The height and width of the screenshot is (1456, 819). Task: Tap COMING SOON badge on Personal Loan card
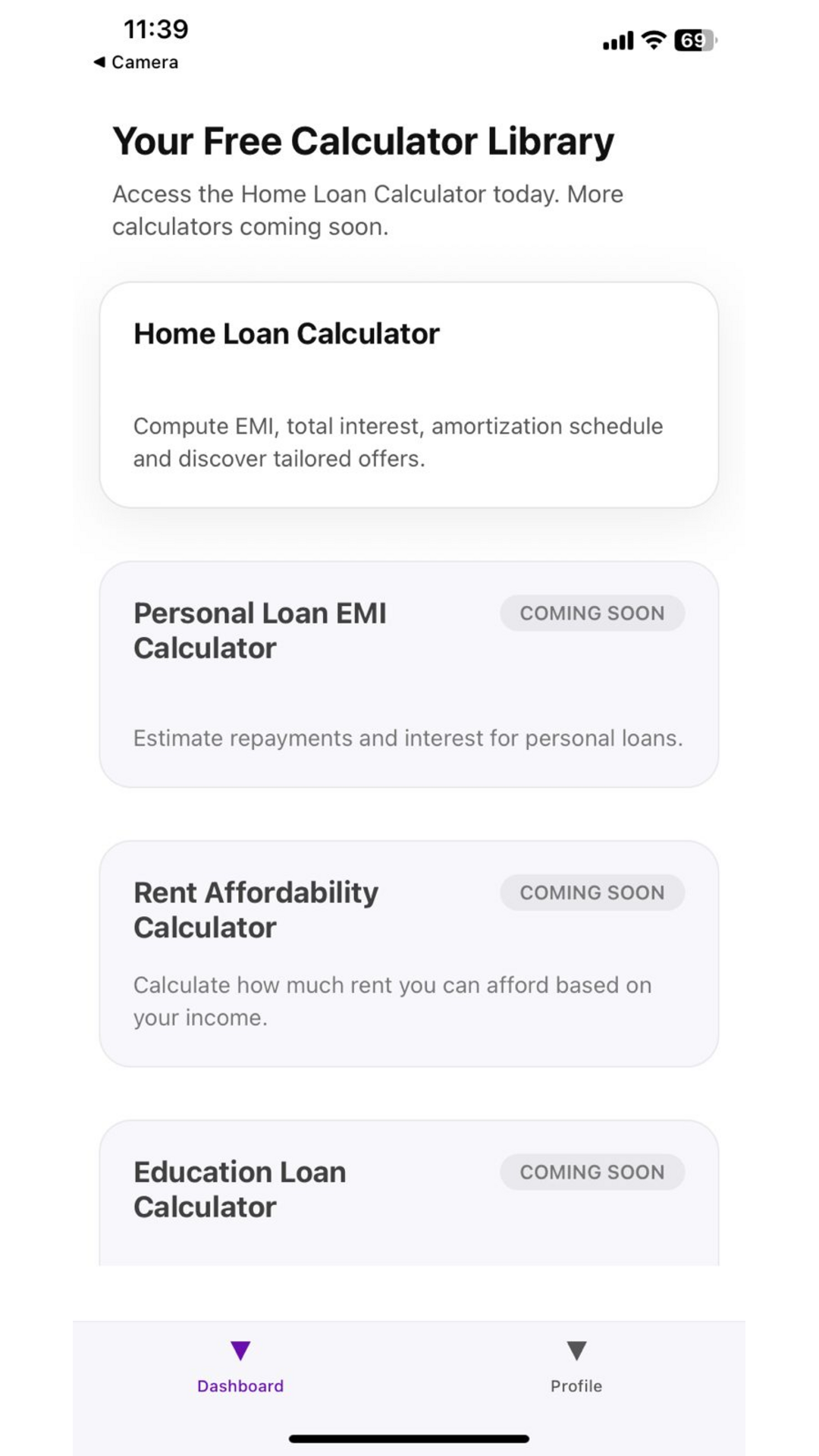[593, 613]
